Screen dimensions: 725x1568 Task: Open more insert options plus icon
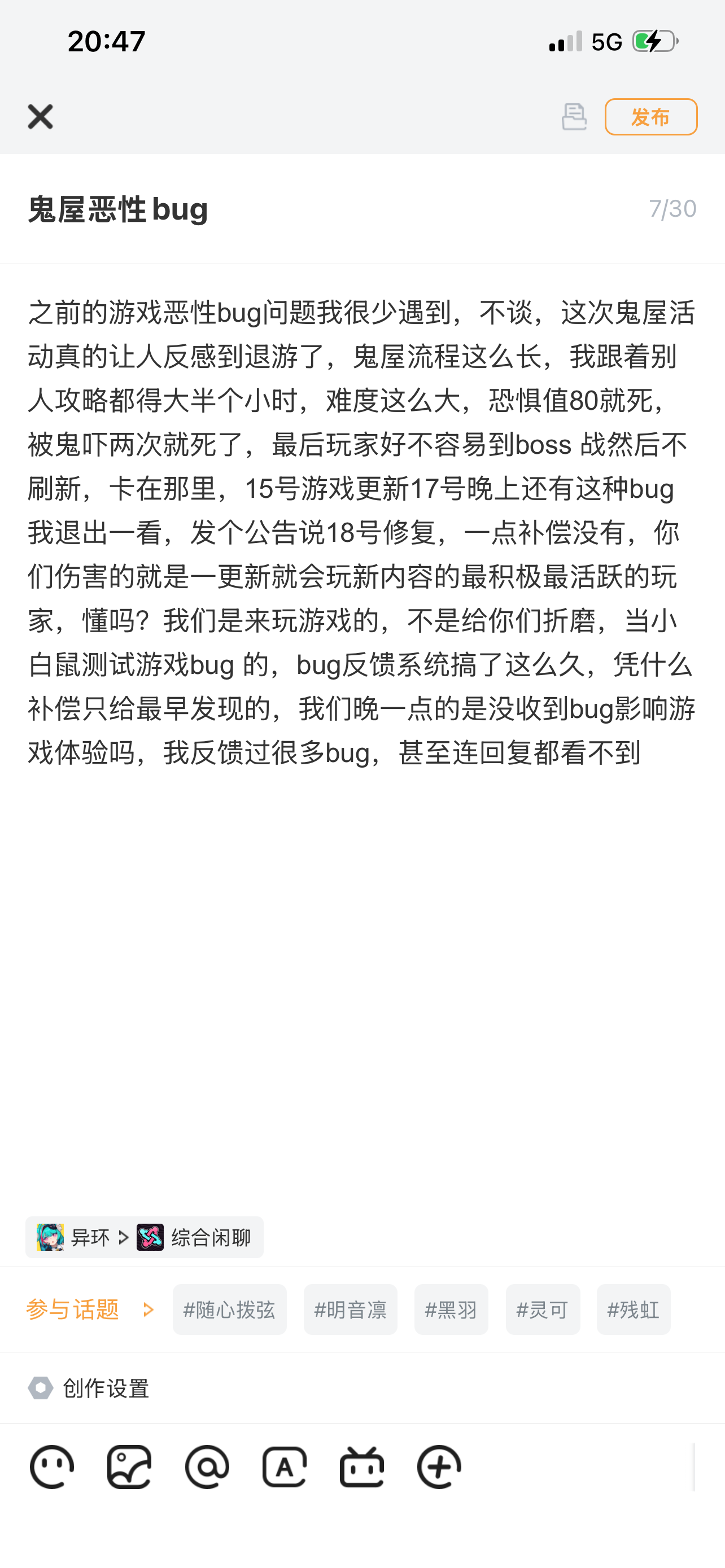tap(439, 1467)
